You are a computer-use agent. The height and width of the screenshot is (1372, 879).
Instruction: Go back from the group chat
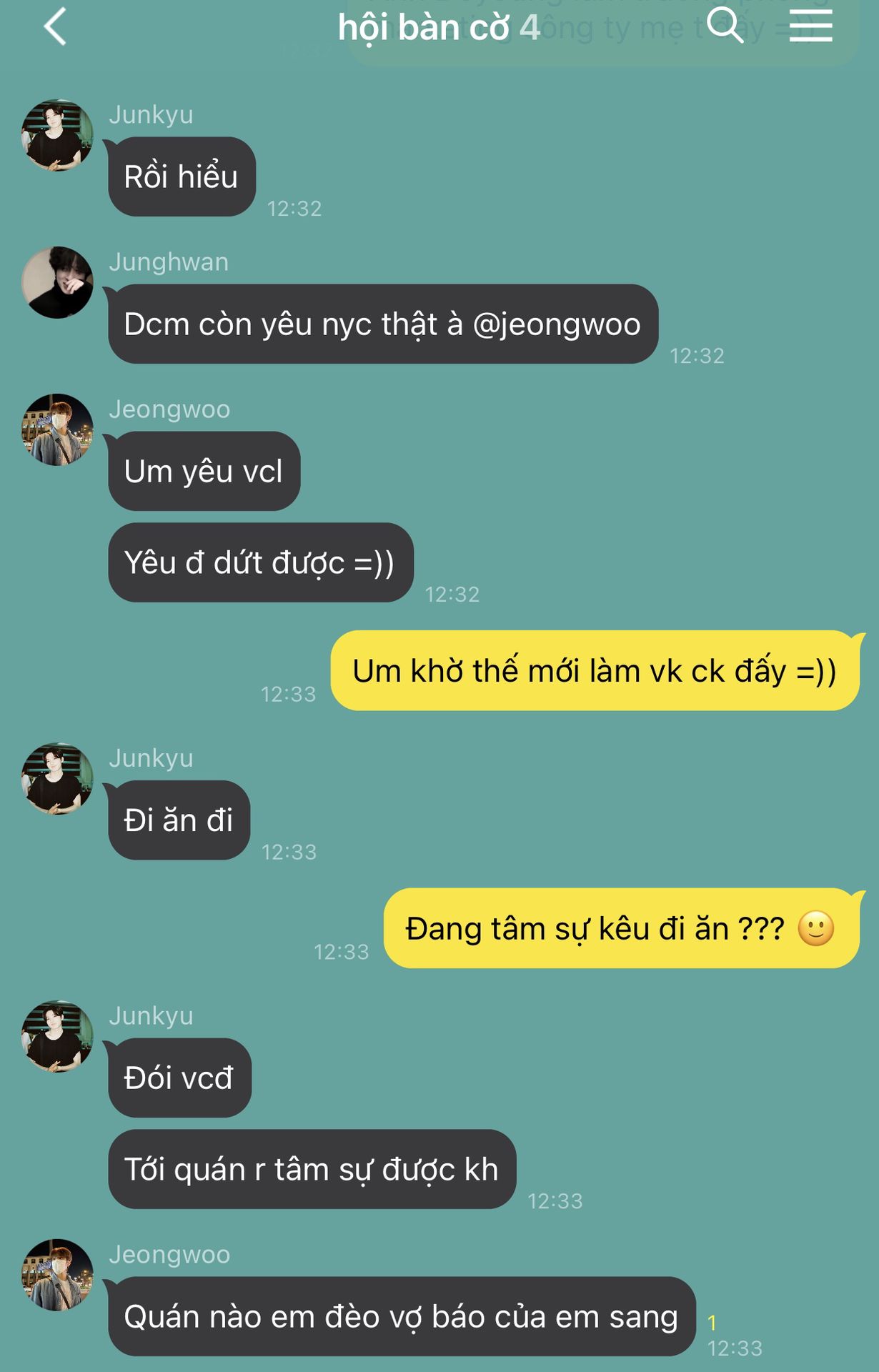coord(55,27)
